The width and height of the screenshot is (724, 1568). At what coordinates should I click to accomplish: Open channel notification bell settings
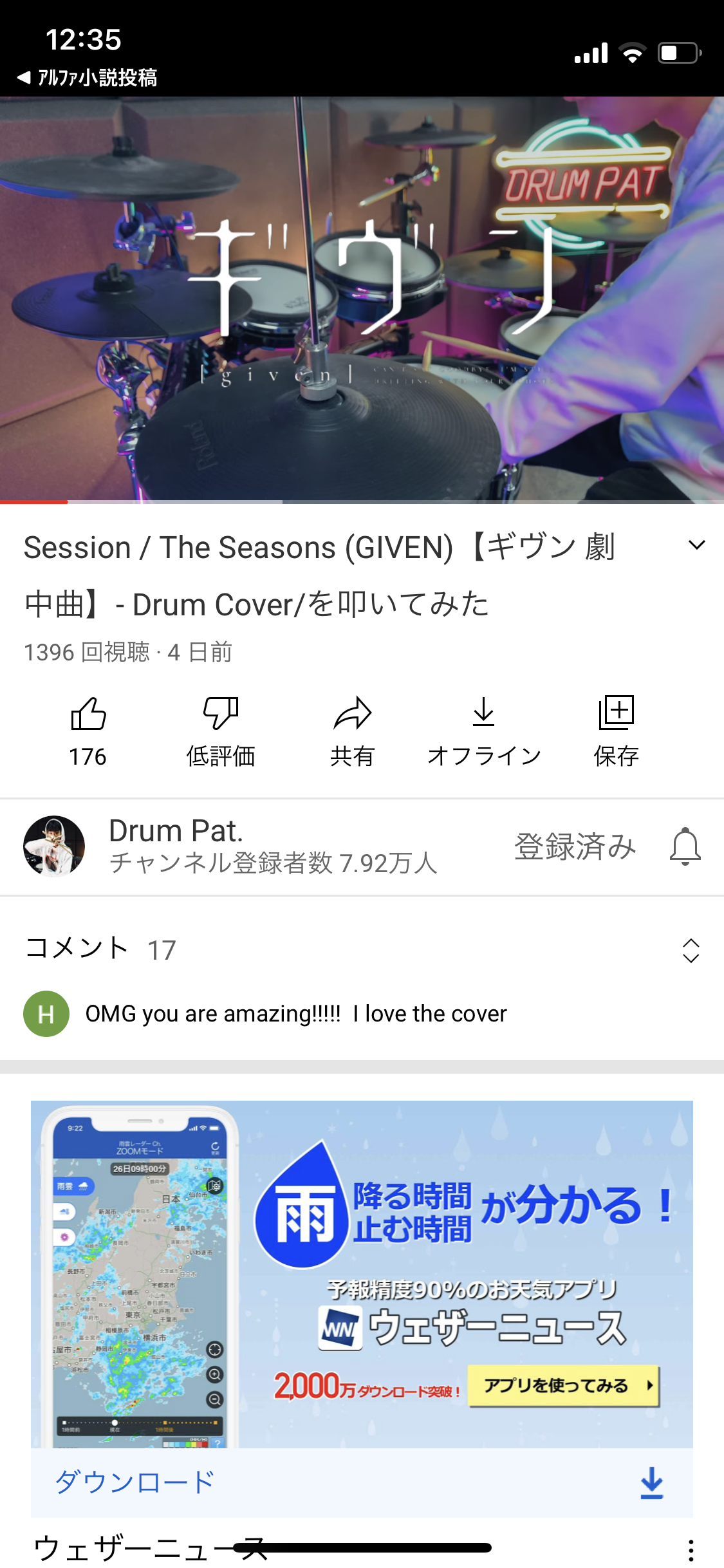coord(685,846)
